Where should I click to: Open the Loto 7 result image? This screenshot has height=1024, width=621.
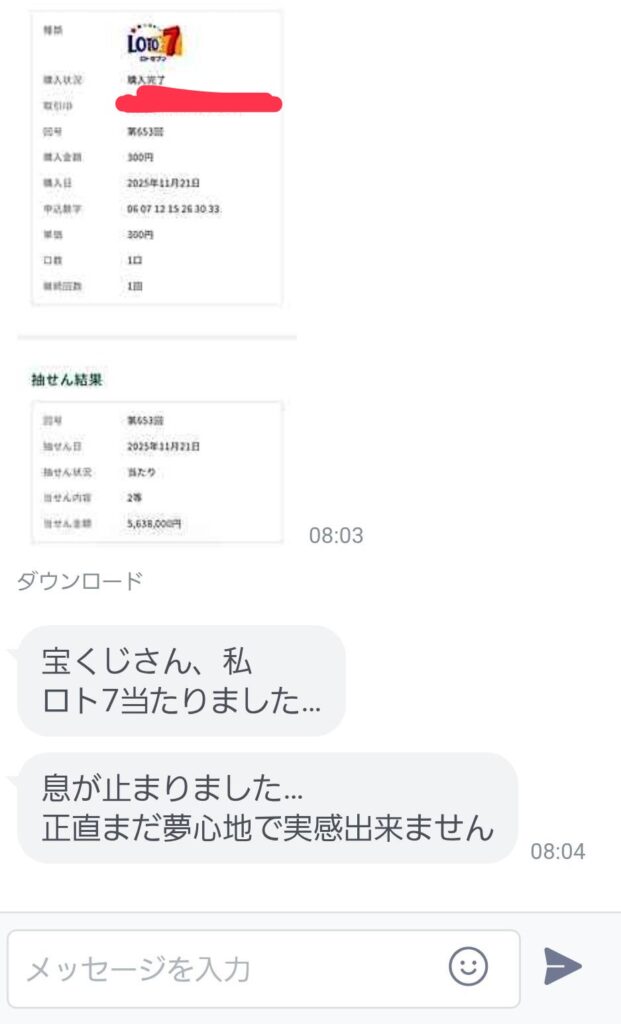pyautogui.click(x=156, y=275)
